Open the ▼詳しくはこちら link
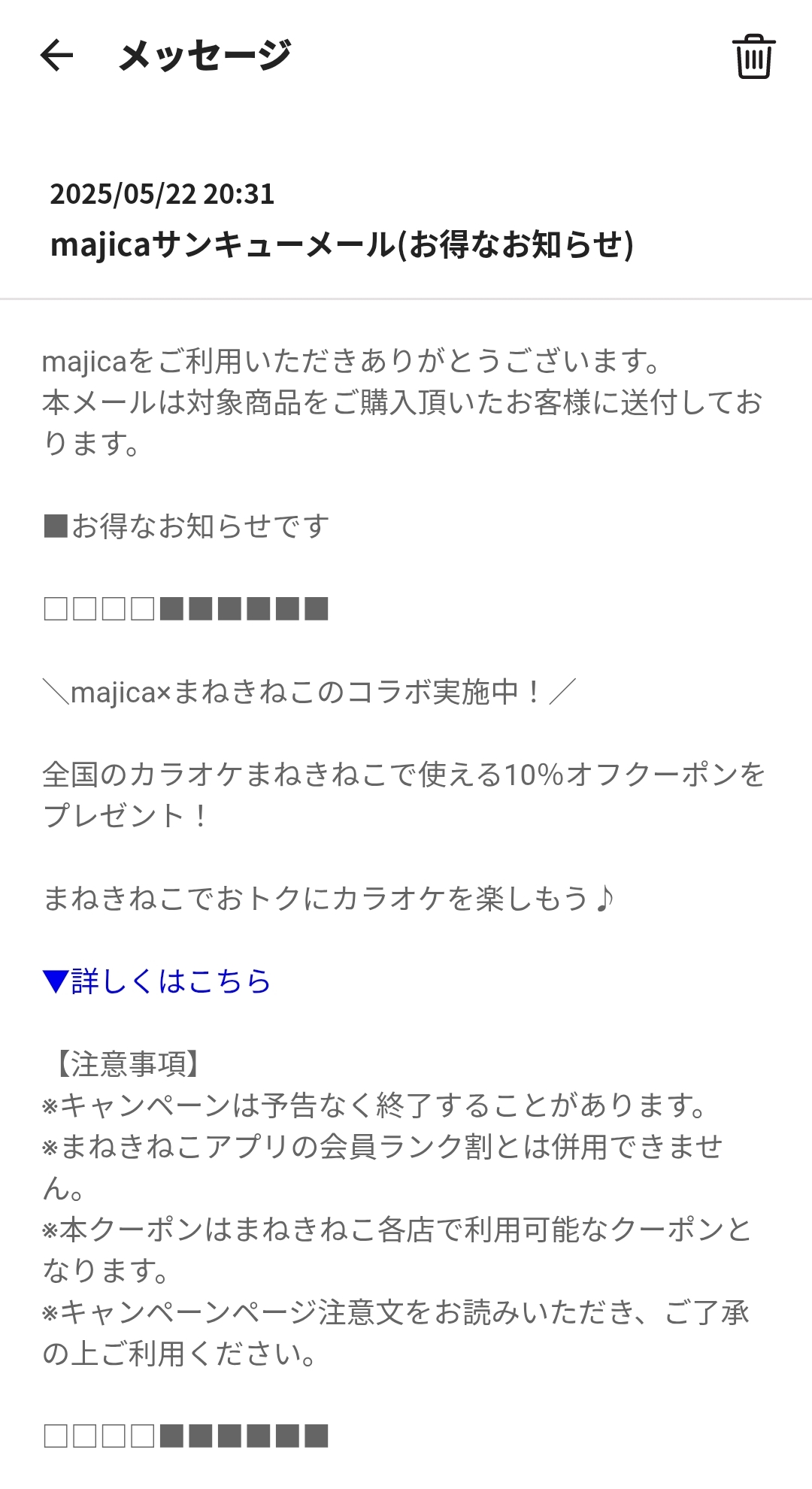The image size is (812, 1489). 156,981
